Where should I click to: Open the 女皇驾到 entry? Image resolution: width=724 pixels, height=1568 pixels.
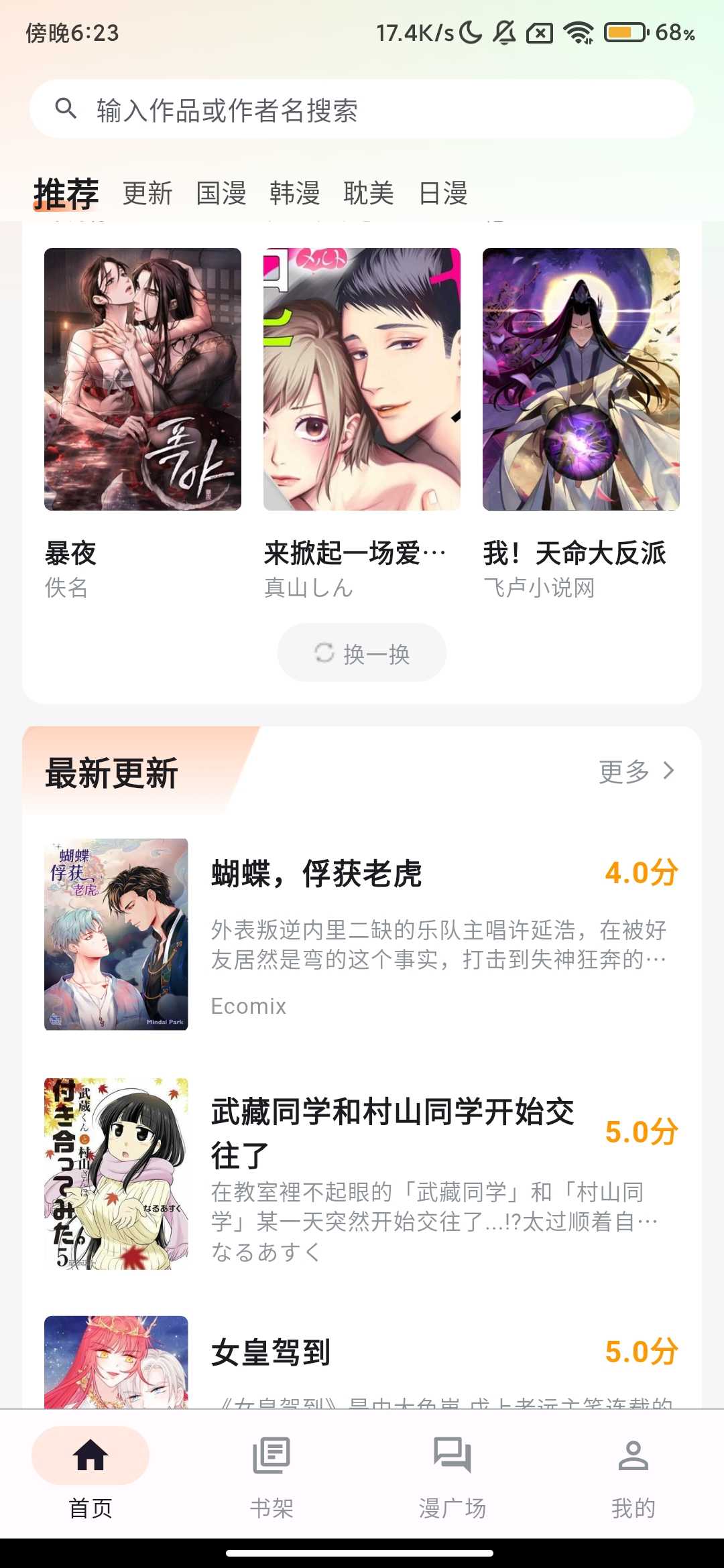362,1360
